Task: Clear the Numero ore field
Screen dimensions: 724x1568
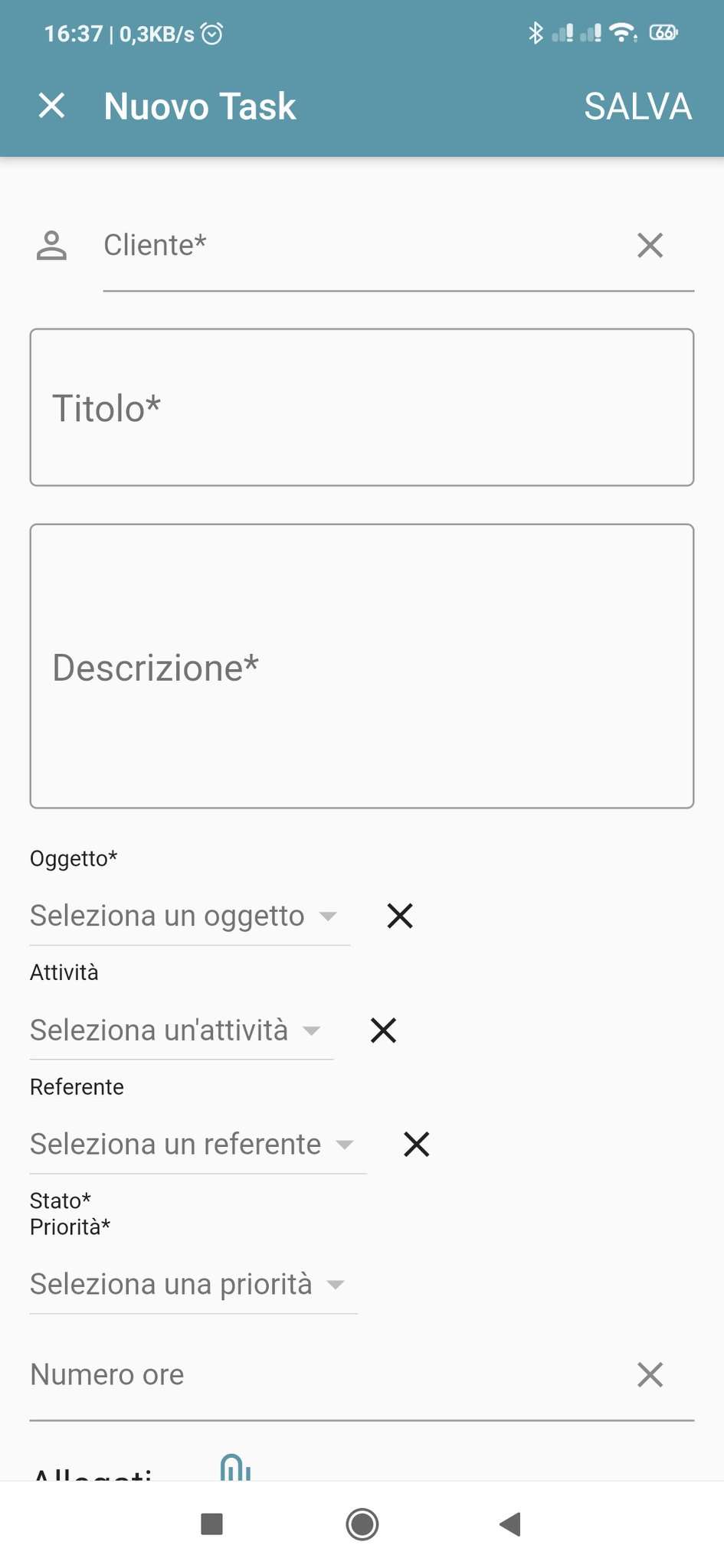Action: click(650, 1375)
